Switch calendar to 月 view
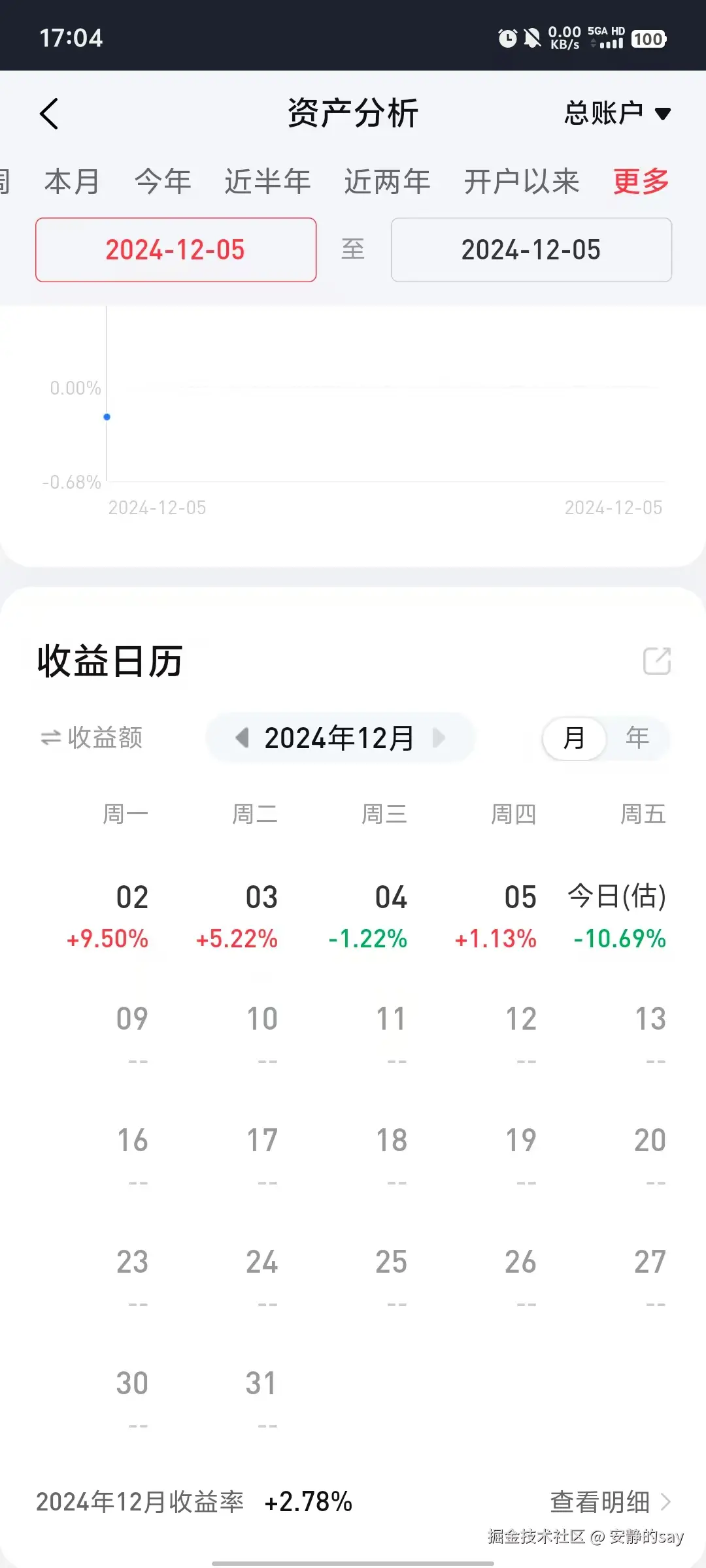Image resolution: width=706 pixels, height=1568 pixels. tap(574, 738)
